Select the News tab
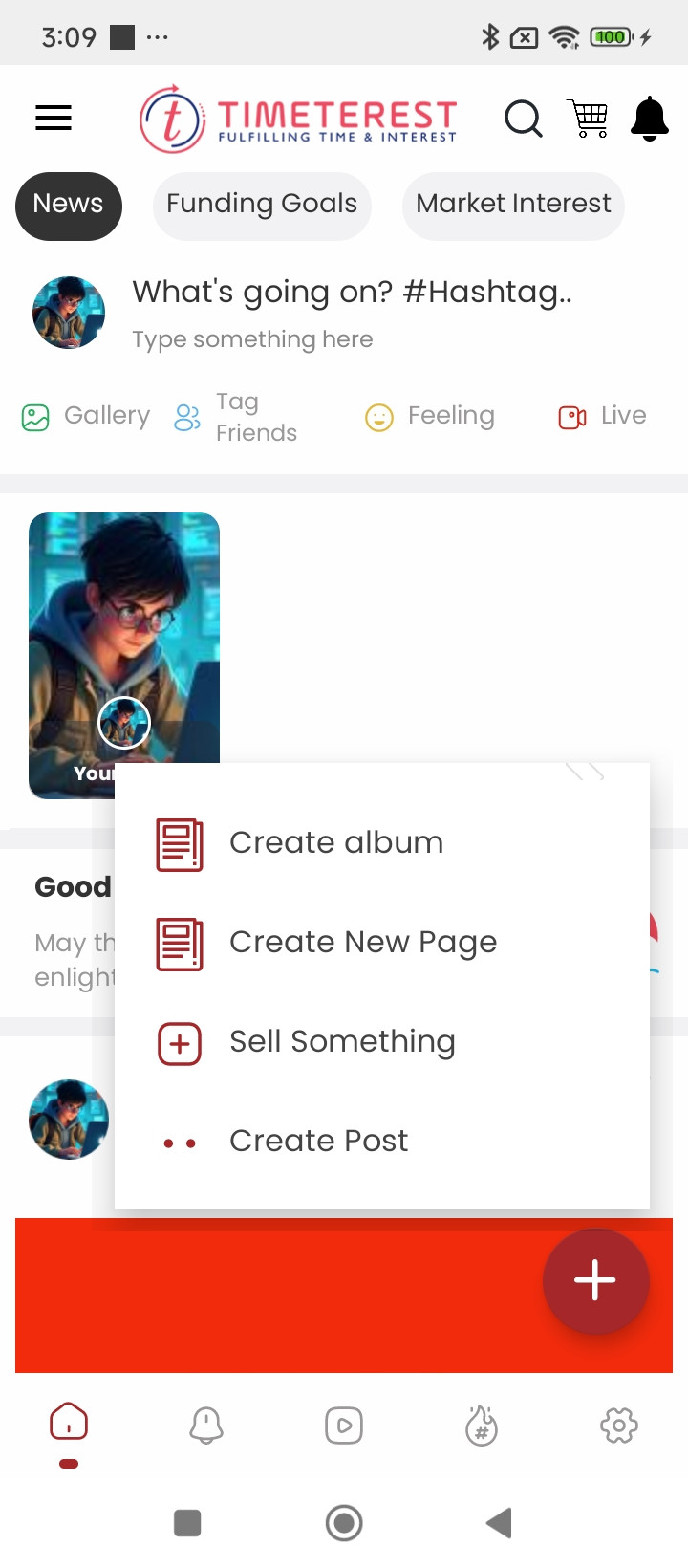The height and width of the screenshot is (1568, 688). (68, 205)
